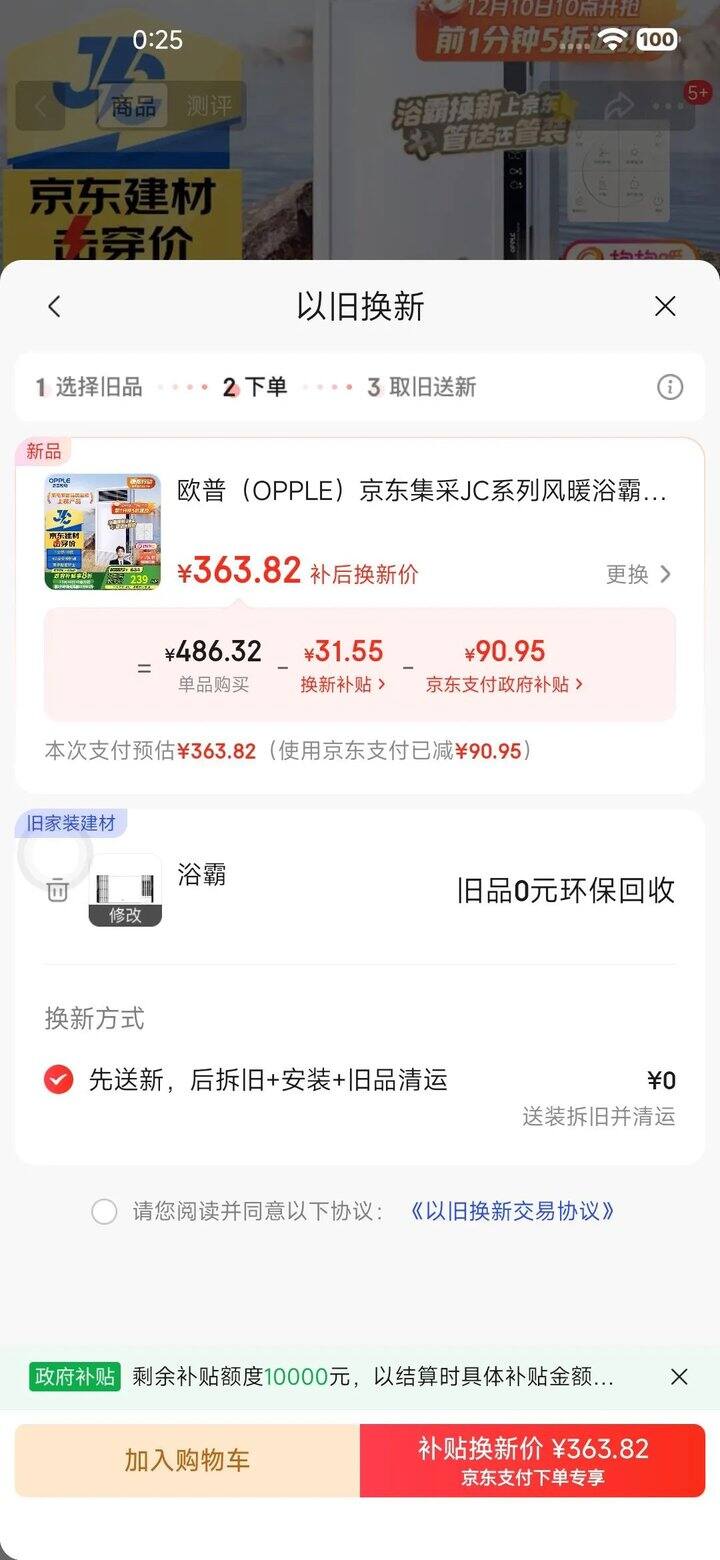View 换新补贴 details
The height and width of the screenshot is (1560, 720).
(x=343, y=685)
